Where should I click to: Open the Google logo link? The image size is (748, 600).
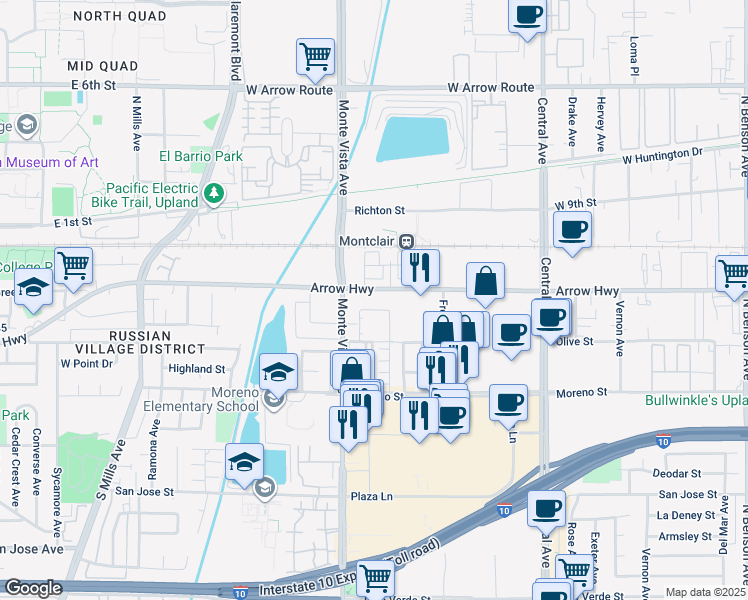click(x=33, y=589)
